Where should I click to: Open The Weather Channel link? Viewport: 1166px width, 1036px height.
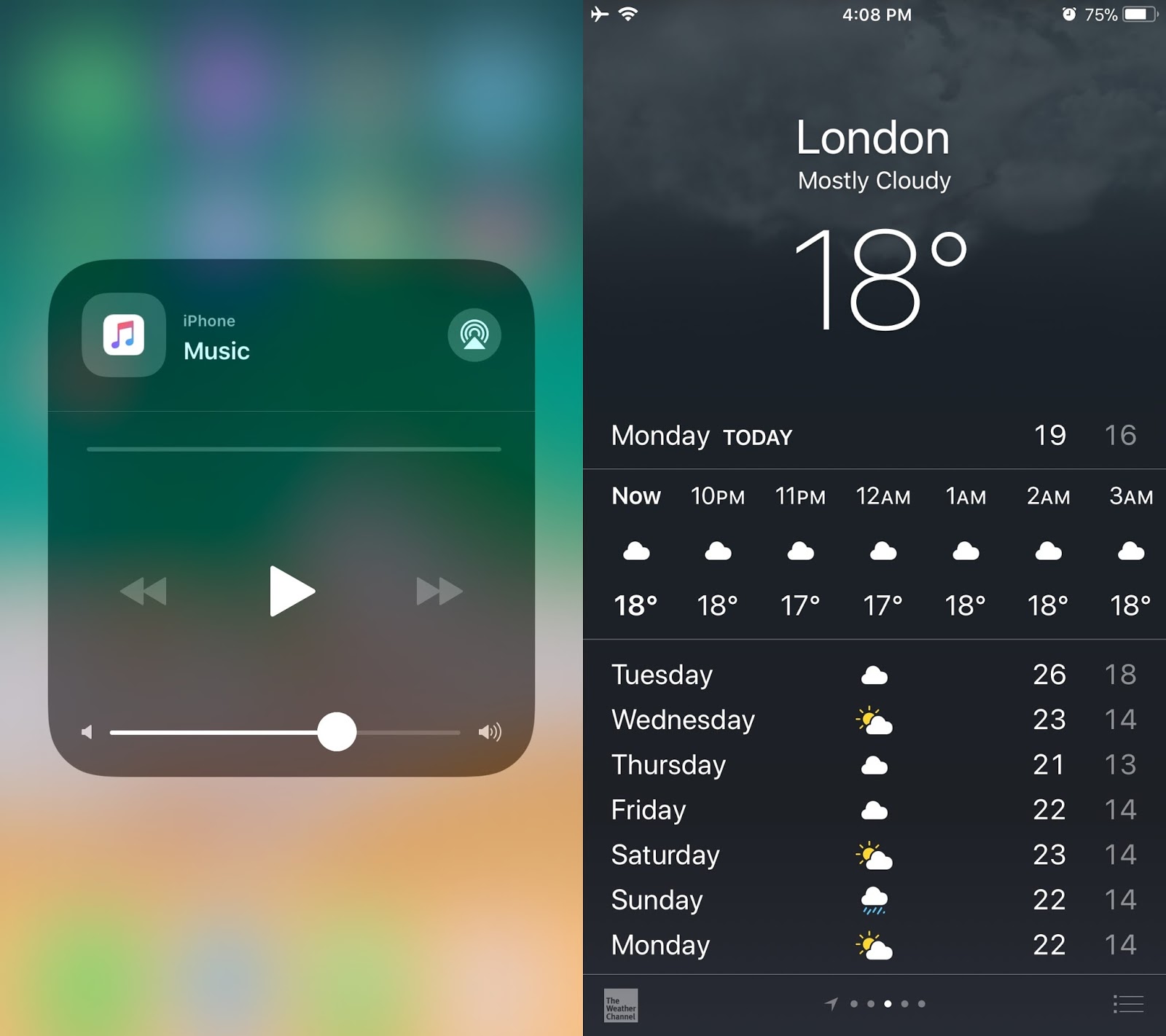pyautogui.click(x=621, y=1005)
